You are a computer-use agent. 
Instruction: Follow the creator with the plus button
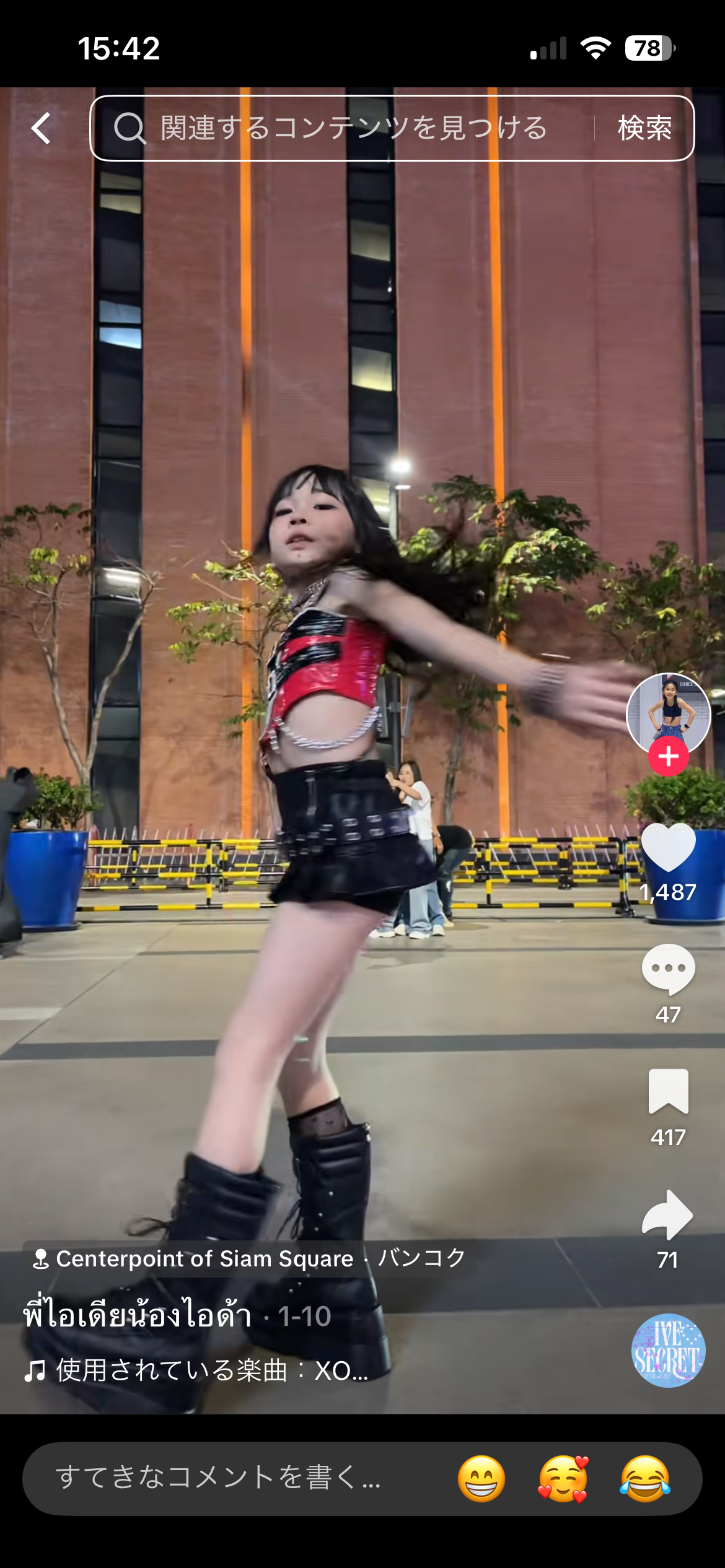(x=668, y=757)
